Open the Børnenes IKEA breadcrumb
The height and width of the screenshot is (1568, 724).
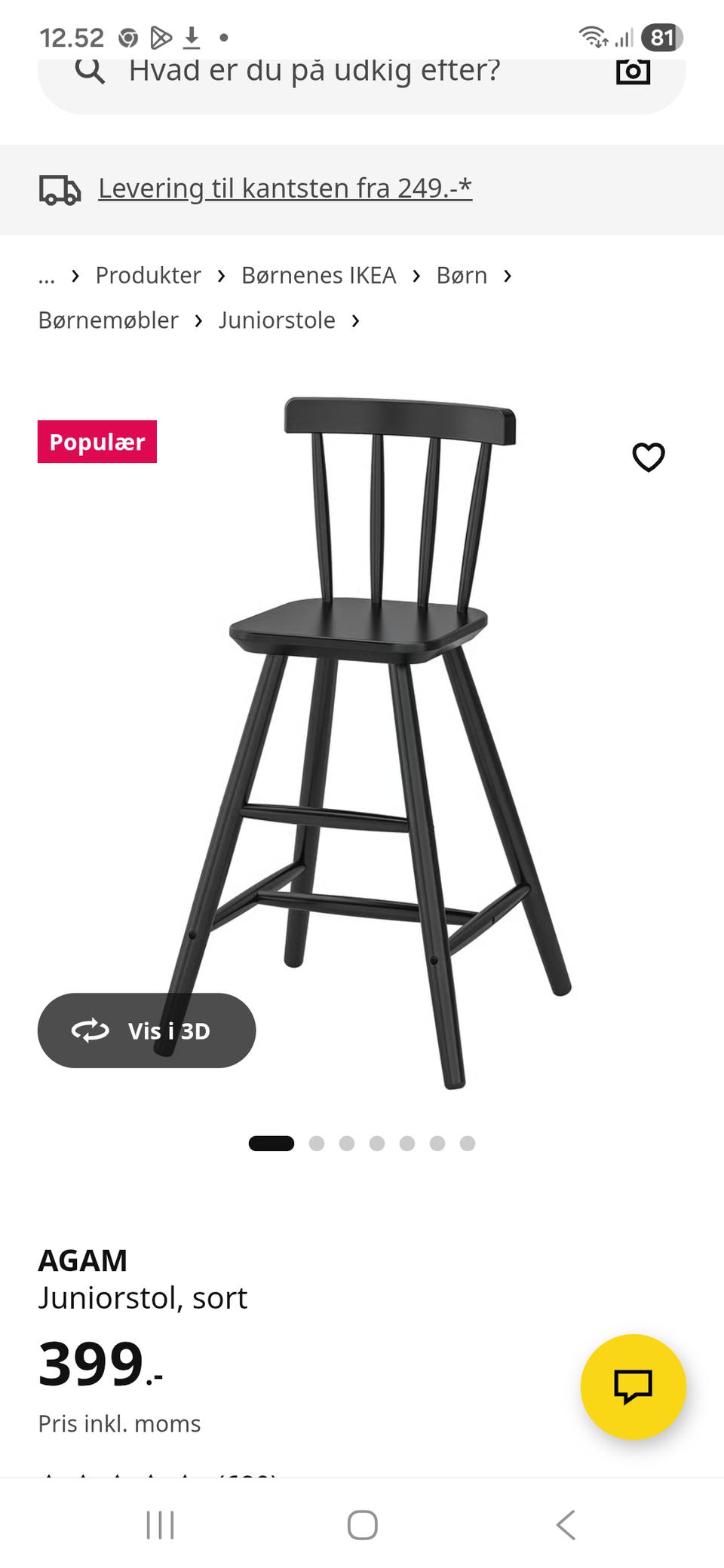tap(318, 276)
